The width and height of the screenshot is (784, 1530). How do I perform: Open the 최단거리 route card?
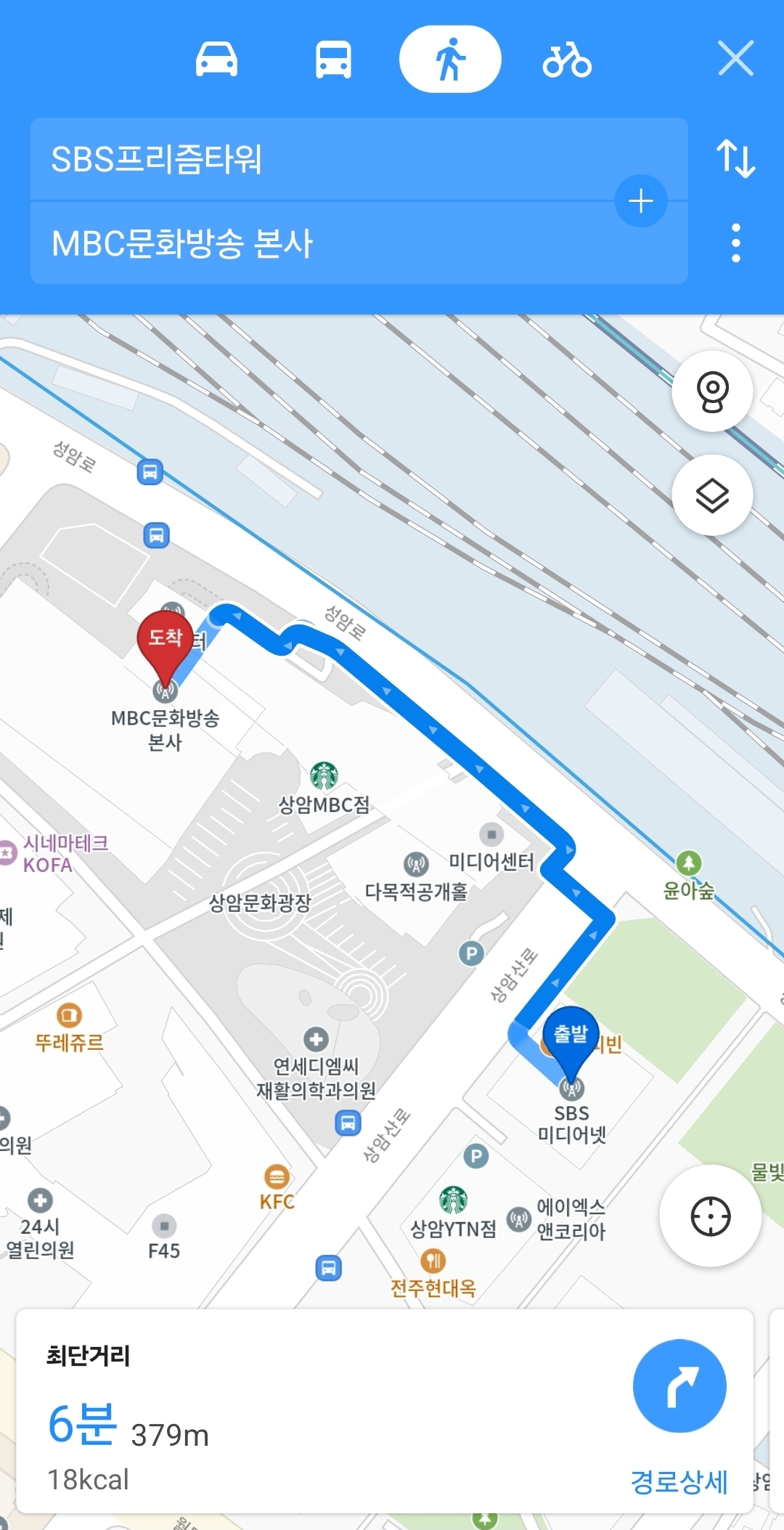click(x=385, y=1411)
